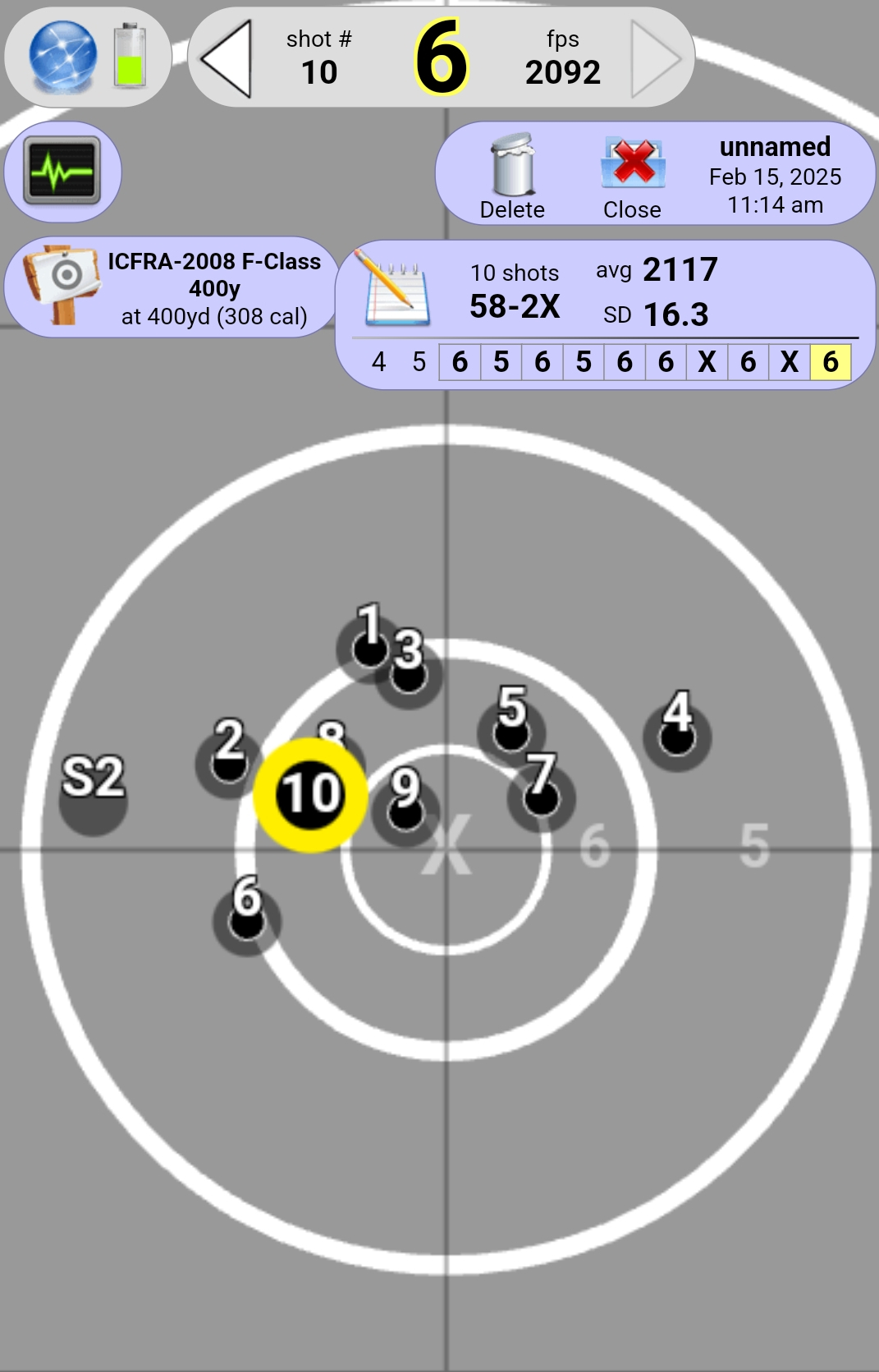This screenshot has height=1372, width=879.
Task: Select the highlighted last score 6
Action: point(830,362)
